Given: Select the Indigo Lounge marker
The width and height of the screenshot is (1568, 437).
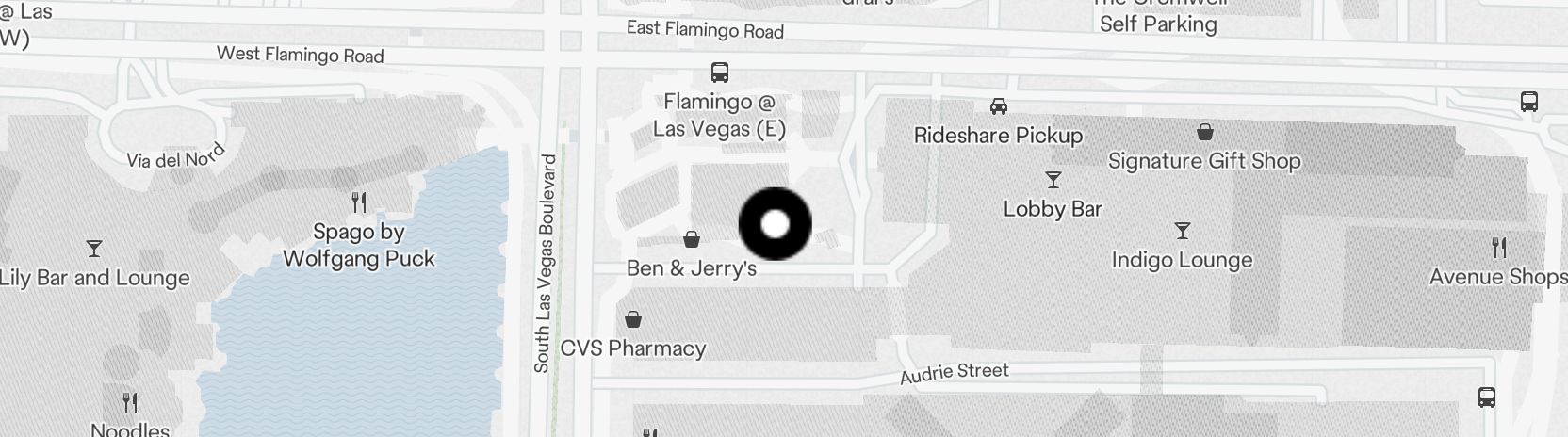Looking at the screenshot, I should click(x=1182, y=231).
